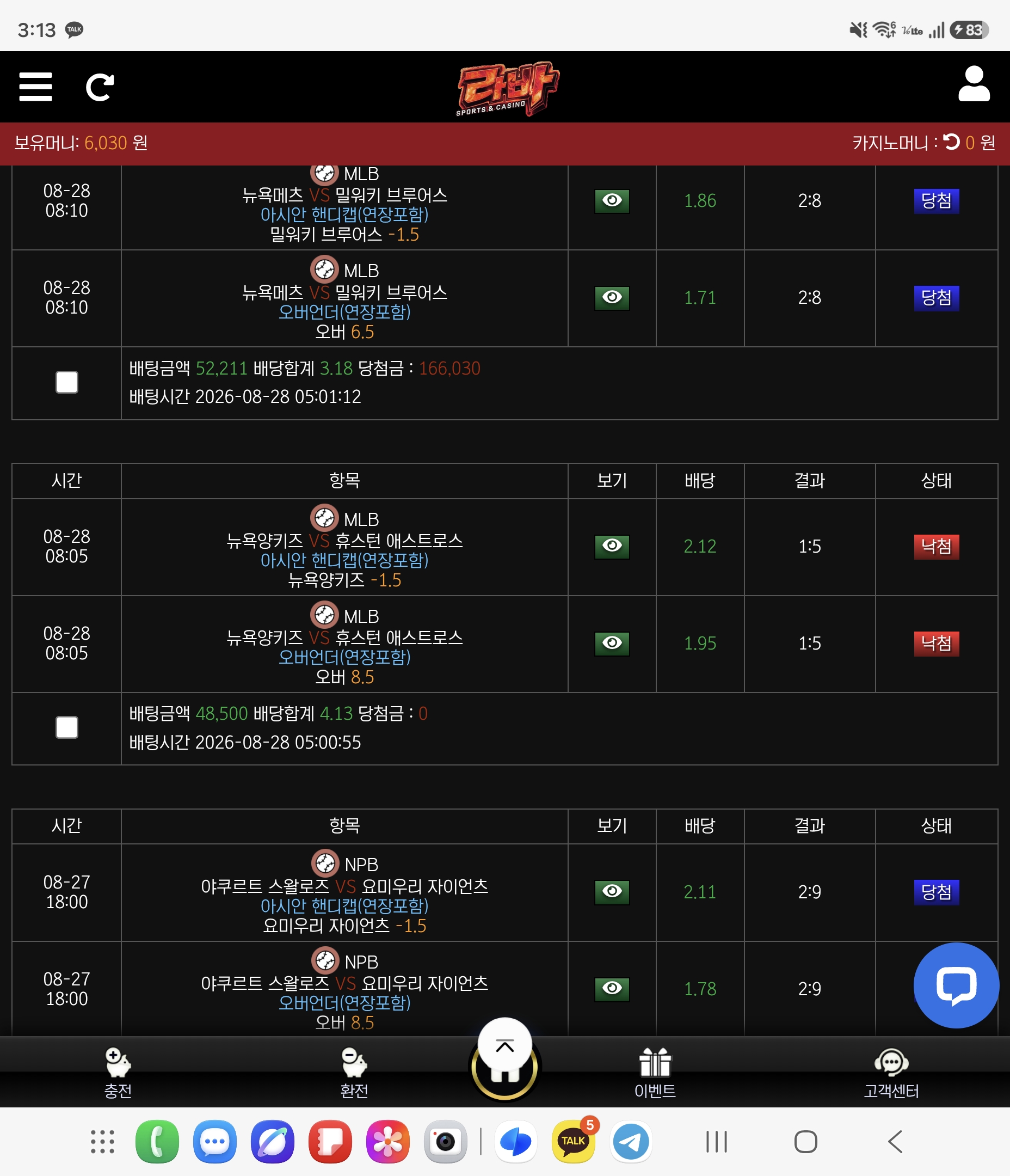The width and height of the screenshot is (1010, 1176).
Task: Jump back to top with the arrow button
Action: click(504, 1045)
